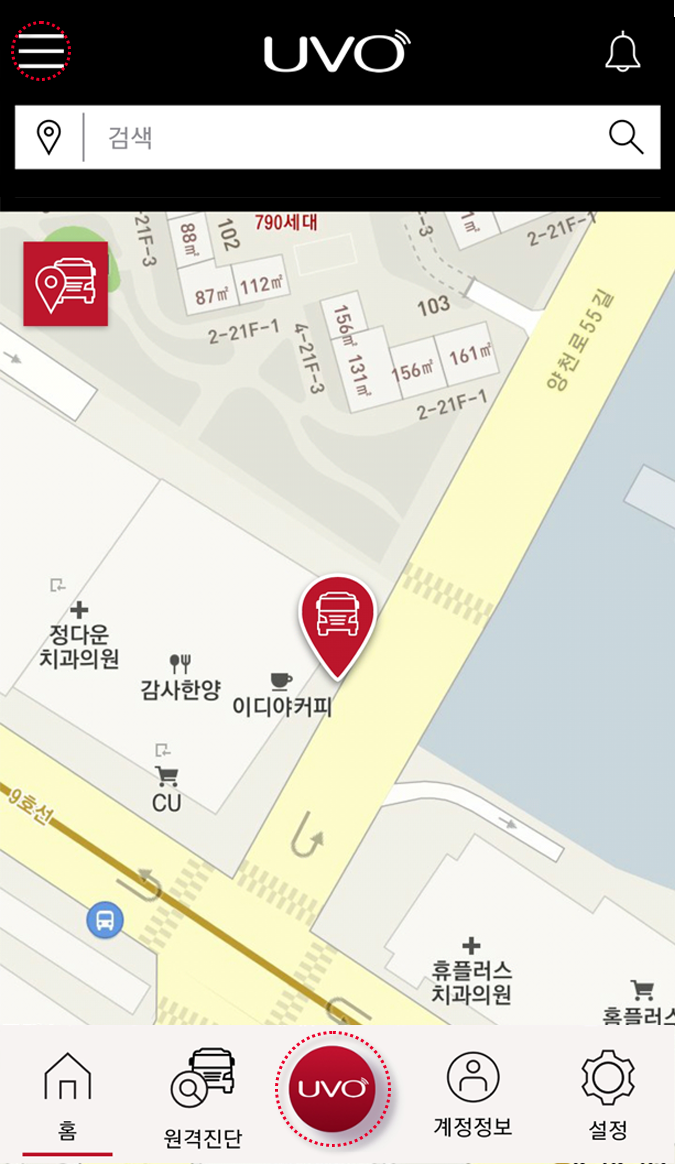Tap the 검색 search field
Image resolution: width=675 pixels, height=1164 pixels.
point(340,137)
